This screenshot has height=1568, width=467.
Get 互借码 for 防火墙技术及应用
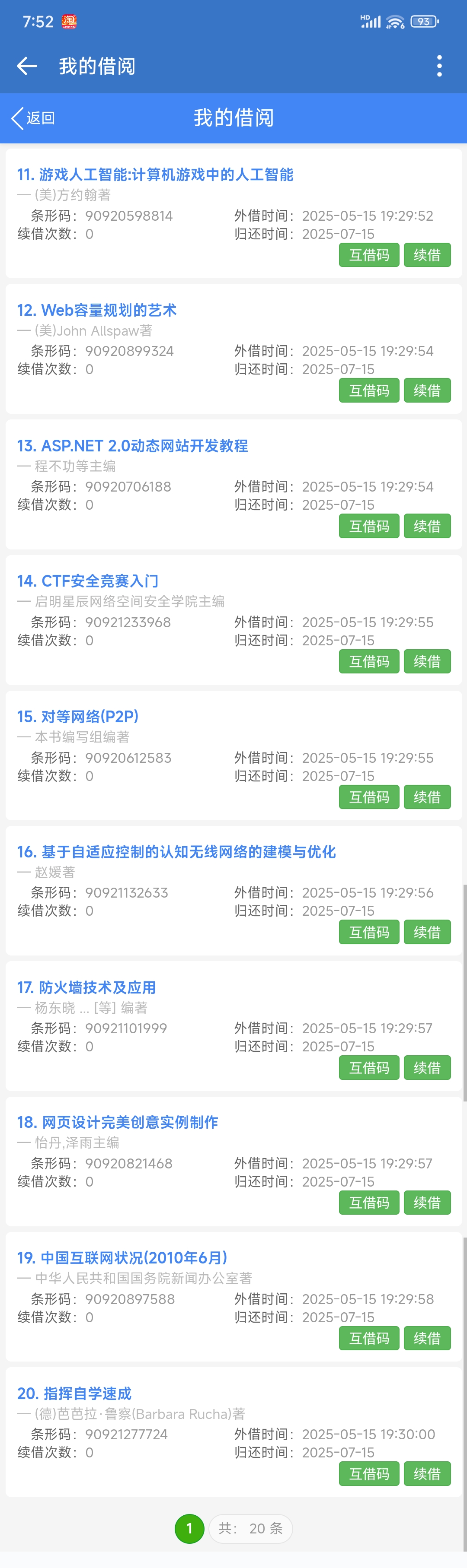click(x=369, y=1068)
